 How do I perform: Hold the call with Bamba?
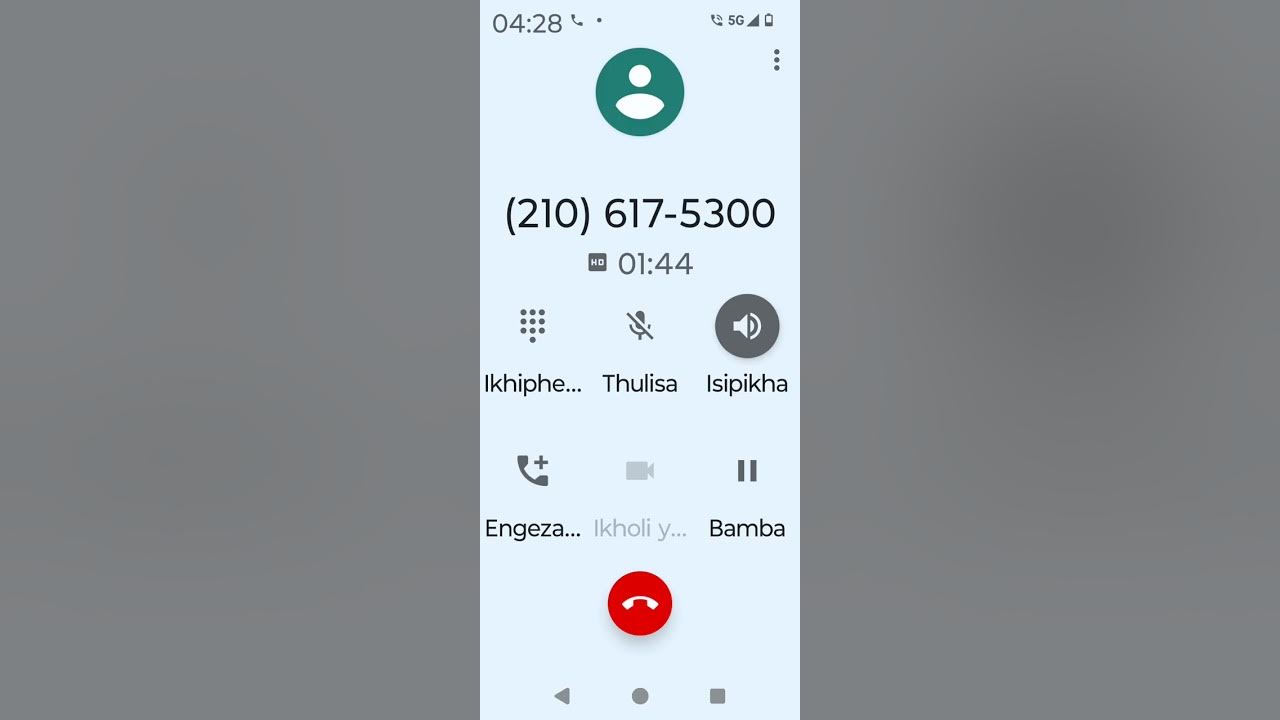point(747,470)
